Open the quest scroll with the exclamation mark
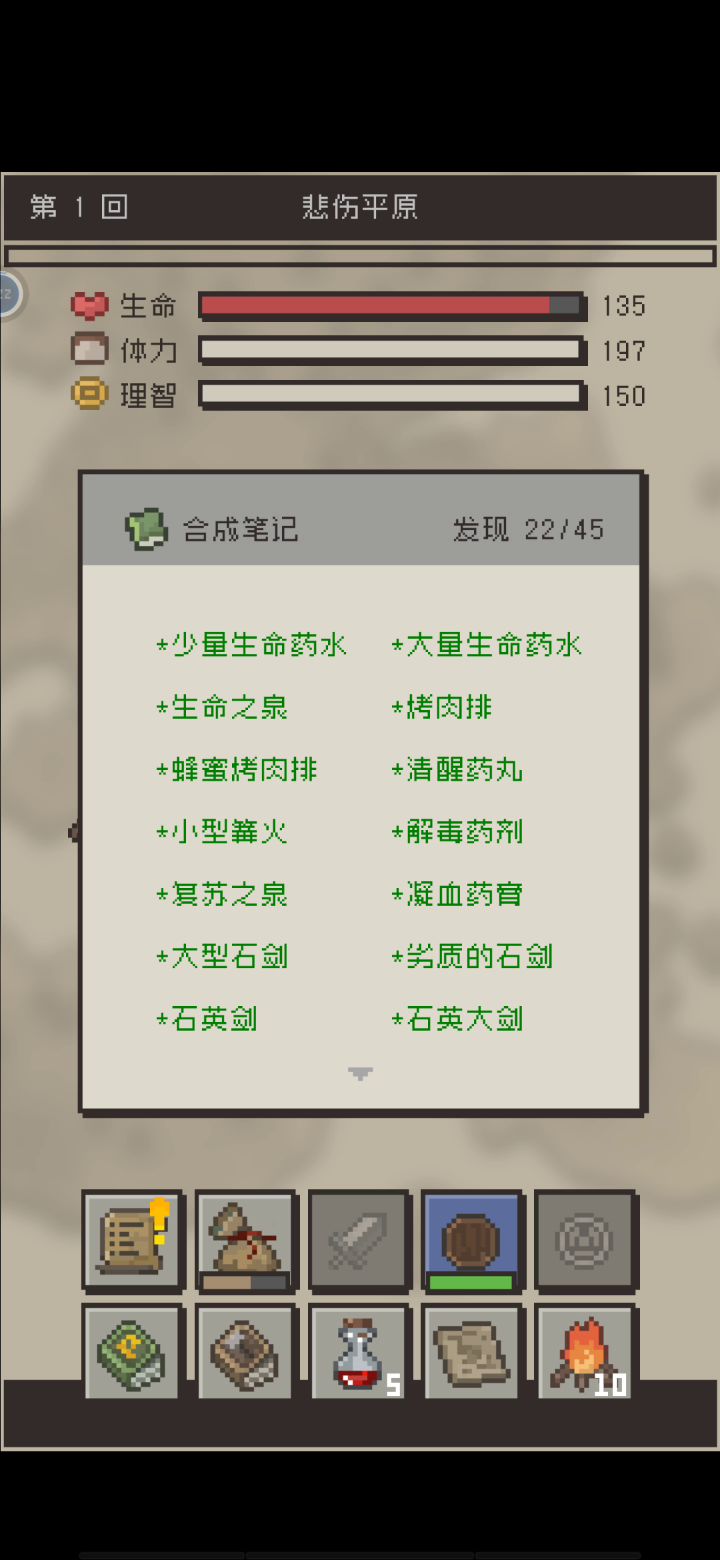Screen dimensions: 720x1560 [x=132, y=1240]
